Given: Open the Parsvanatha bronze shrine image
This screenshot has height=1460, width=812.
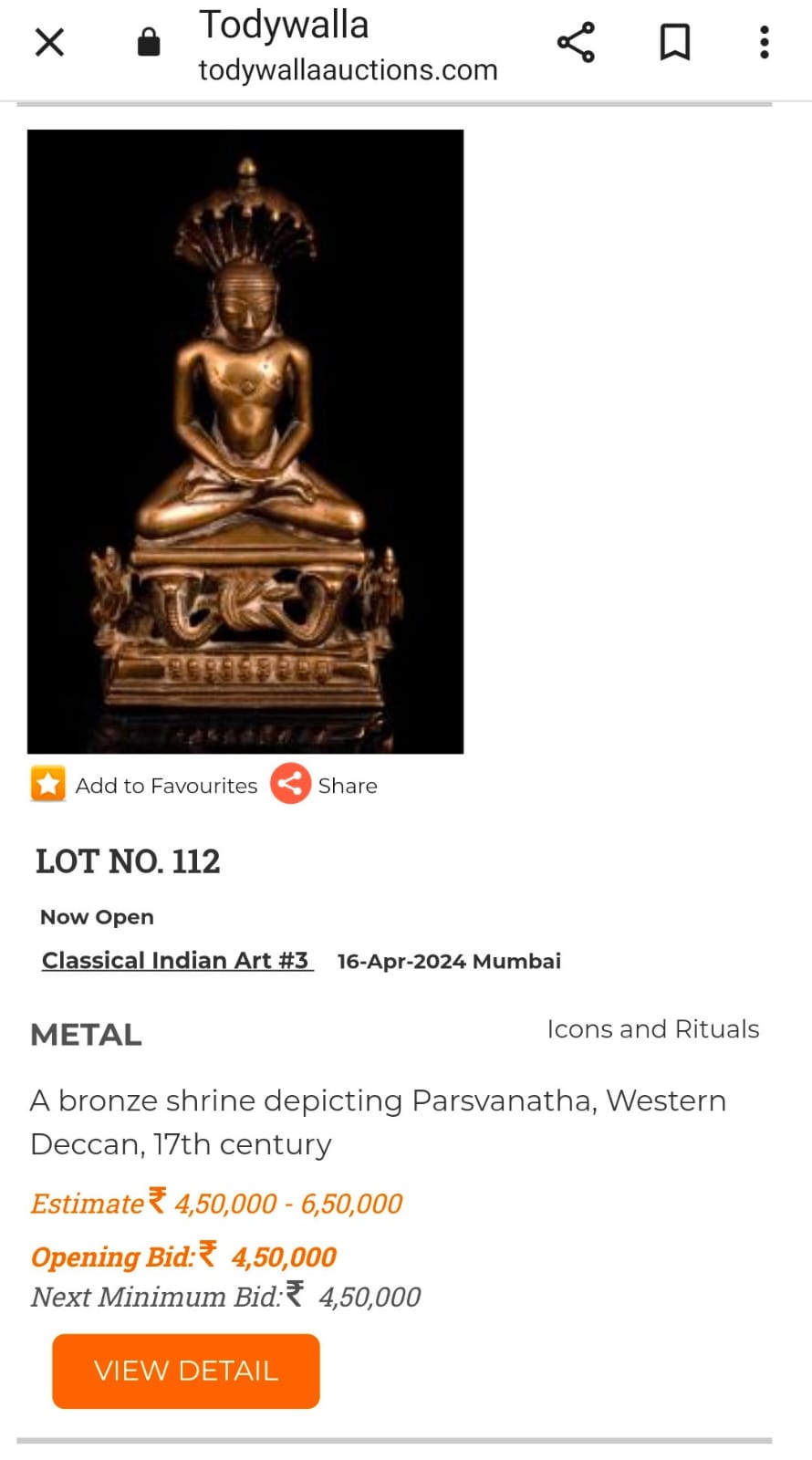Looking at the screenshot, I should (x=245, y=441).
